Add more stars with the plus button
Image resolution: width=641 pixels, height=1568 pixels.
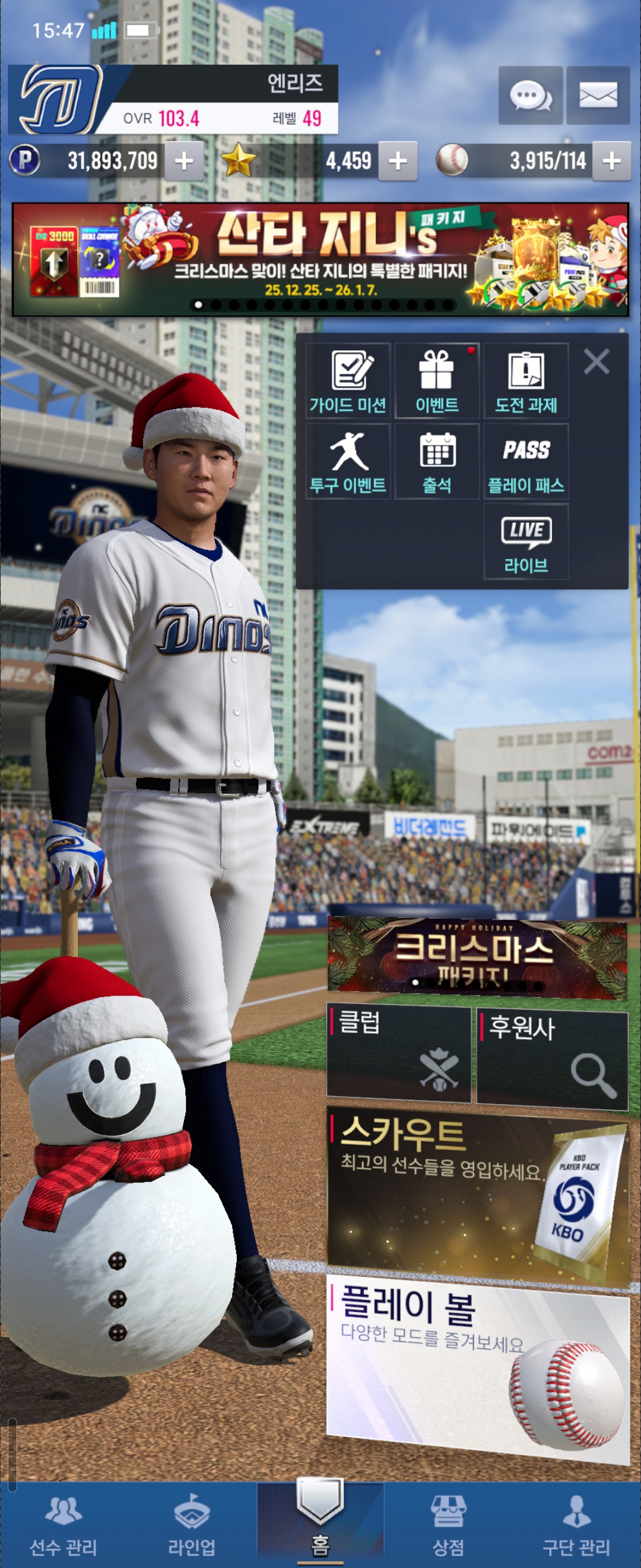pyautogui.click(x=398, y=162)
